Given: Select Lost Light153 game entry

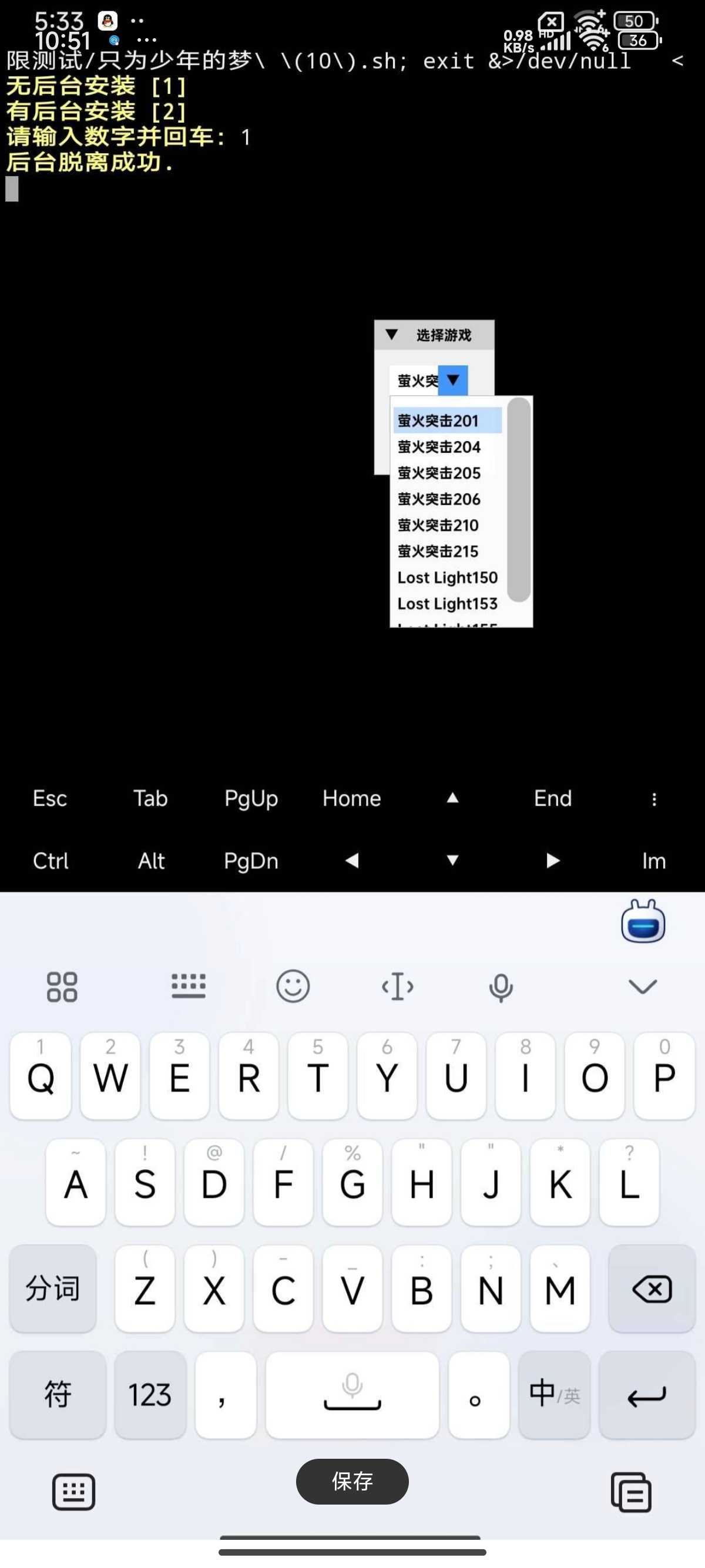Looking at the screenshot, I should tap(447, 604).
